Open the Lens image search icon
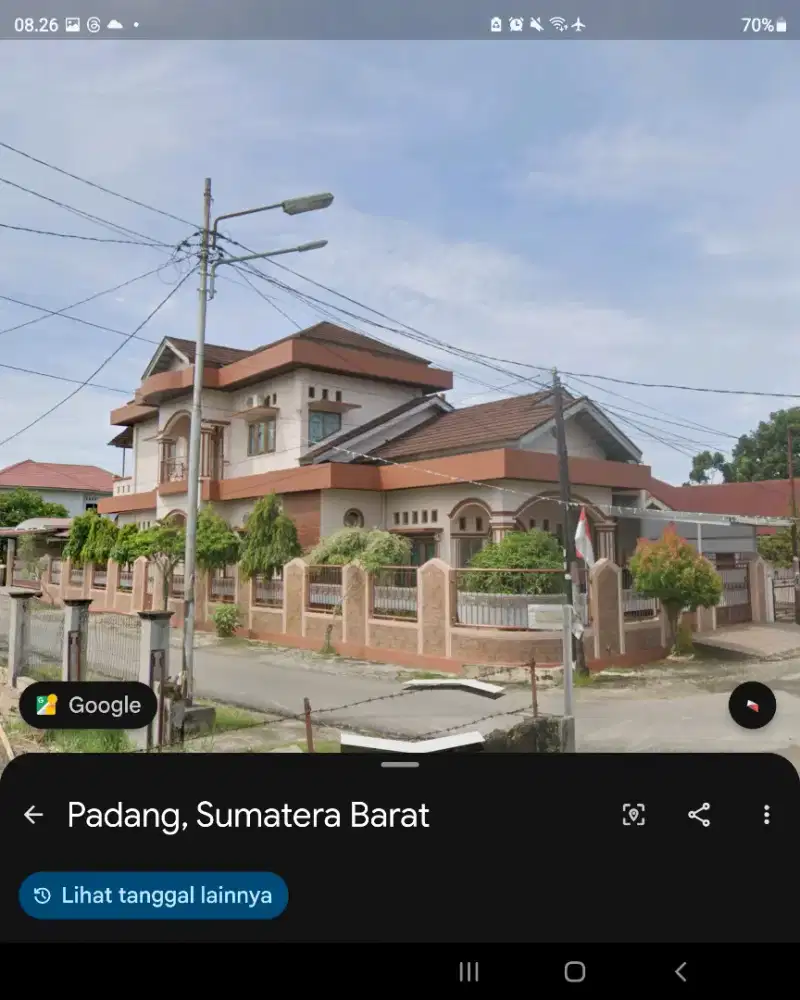 tap(633, 815)
